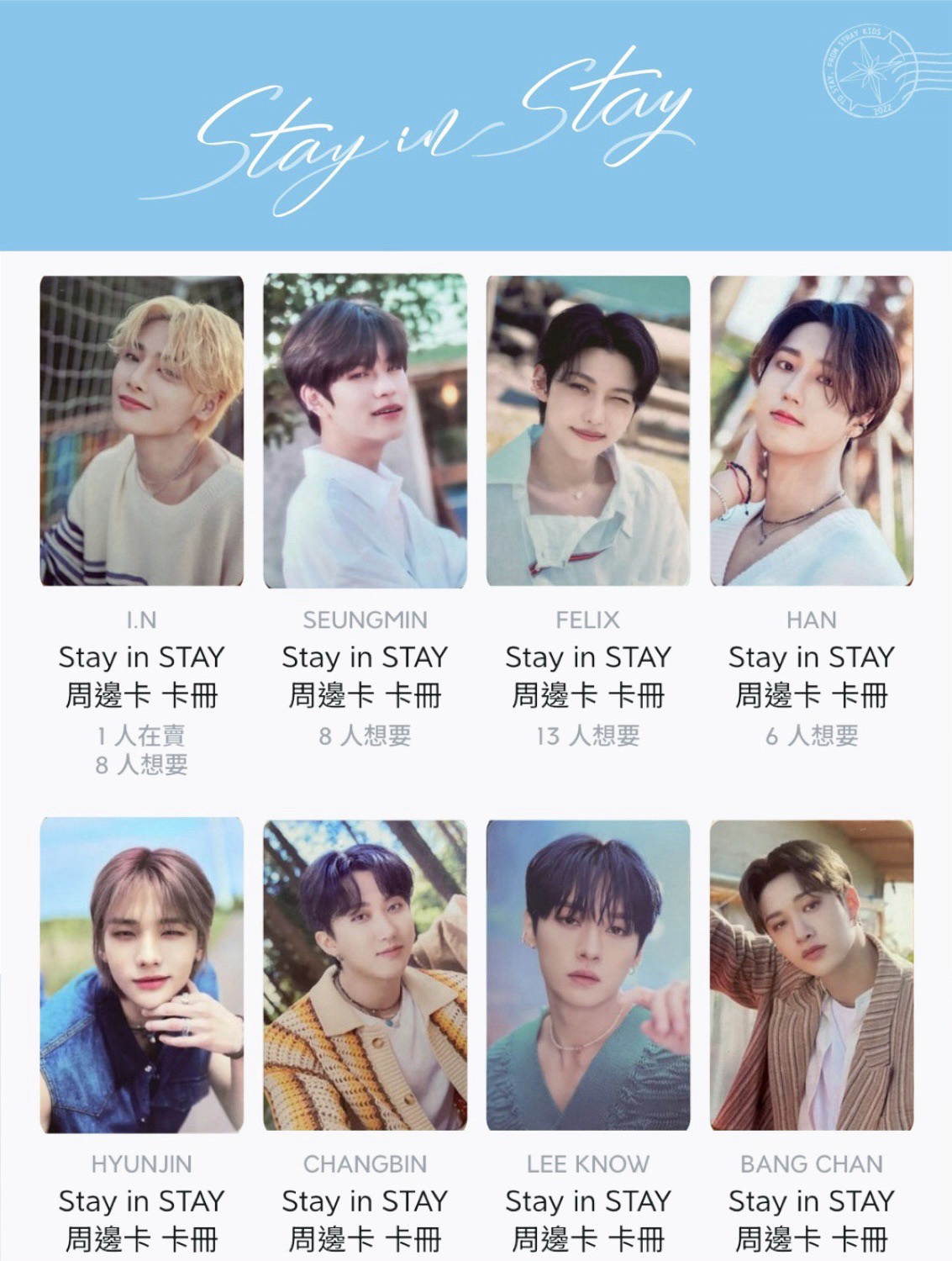Open the I.N Stay in STAY photocard
952x1261 pixels.
pyautogui.click(x=142, y=430)
